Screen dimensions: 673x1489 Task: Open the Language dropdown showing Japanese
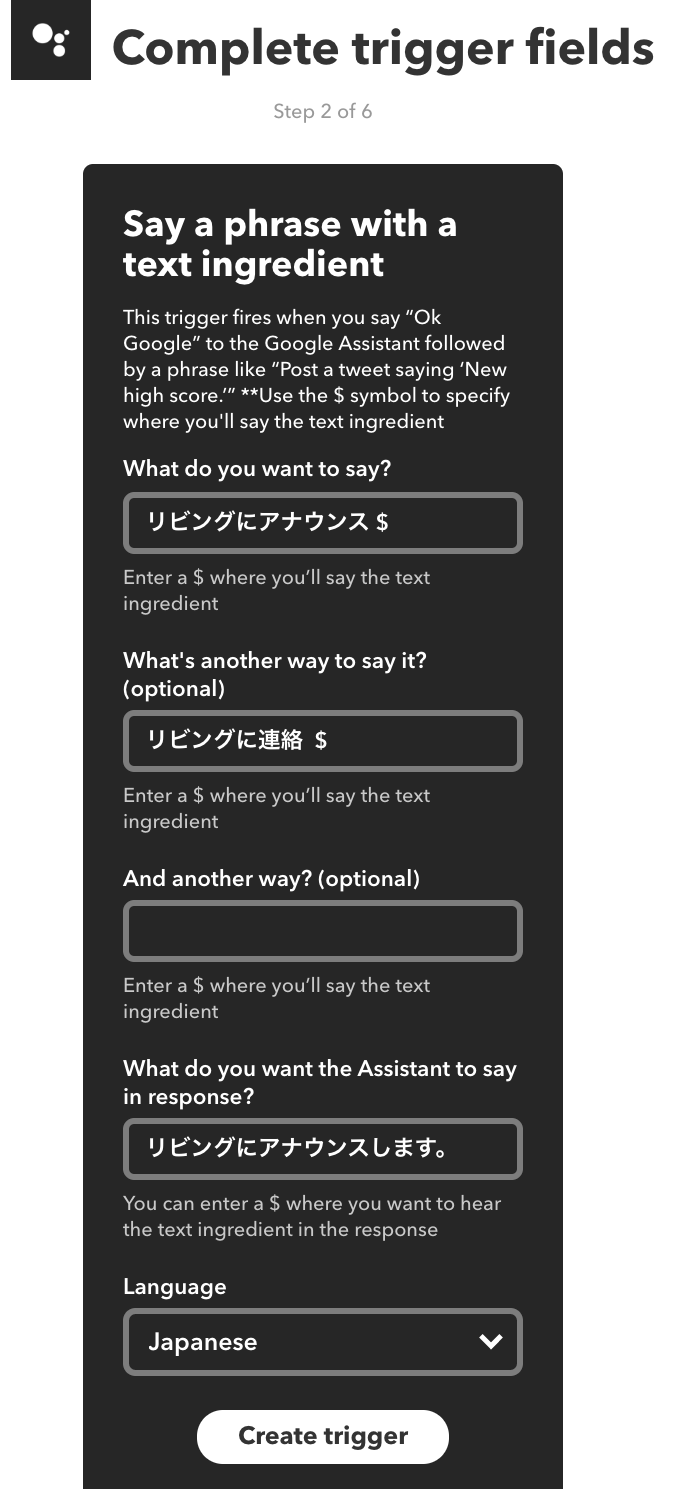tap(322, 1341)
